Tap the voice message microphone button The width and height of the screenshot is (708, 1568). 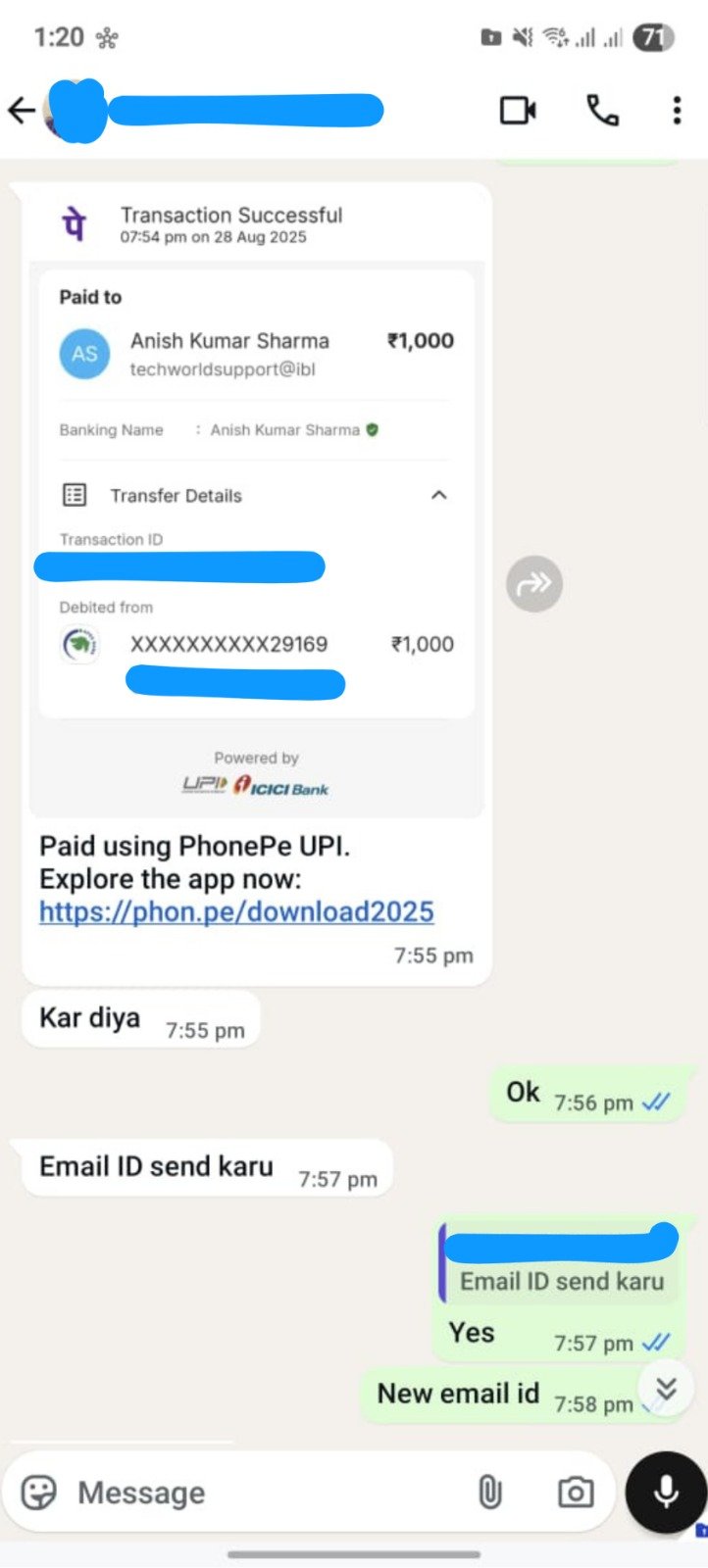pos(666,1493)
